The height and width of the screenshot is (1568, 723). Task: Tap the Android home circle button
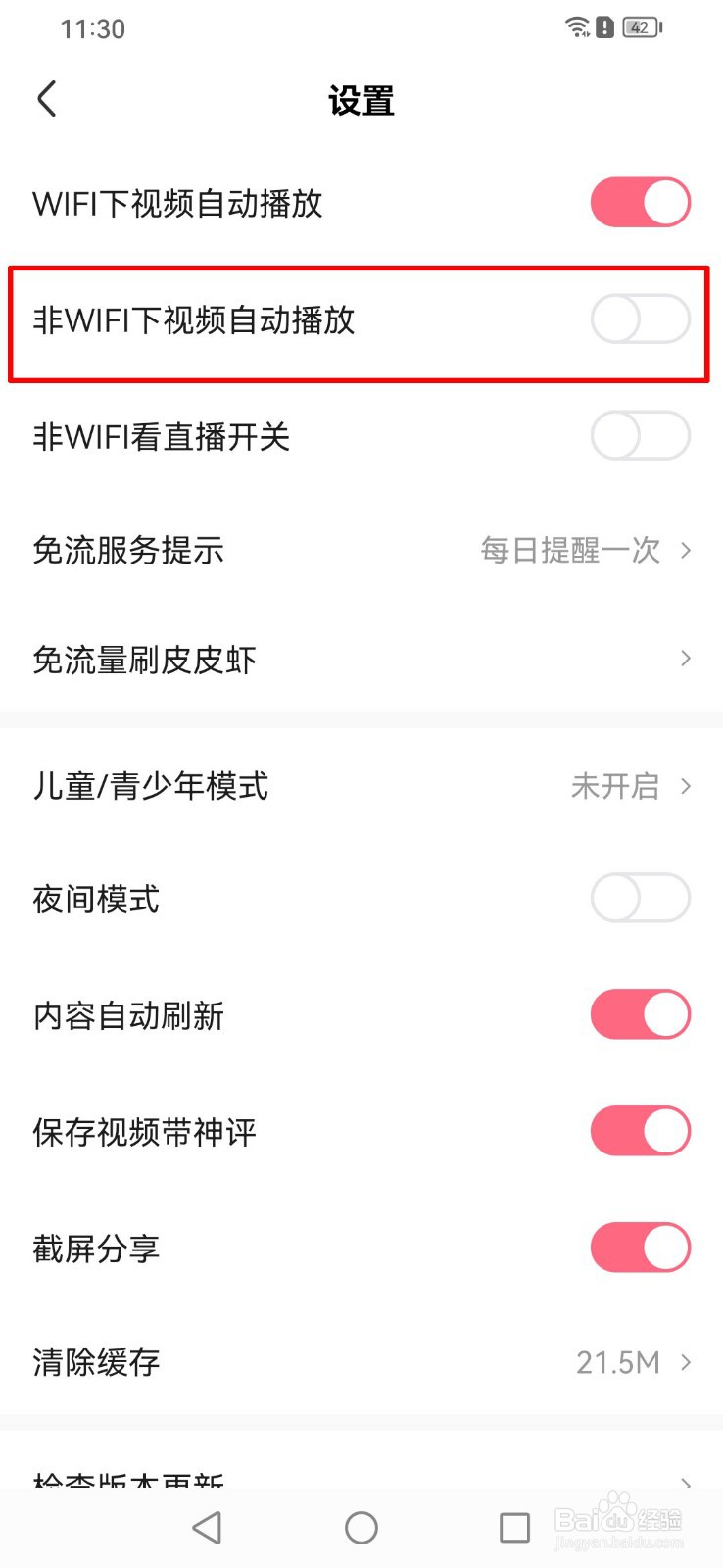[361, 1527]
